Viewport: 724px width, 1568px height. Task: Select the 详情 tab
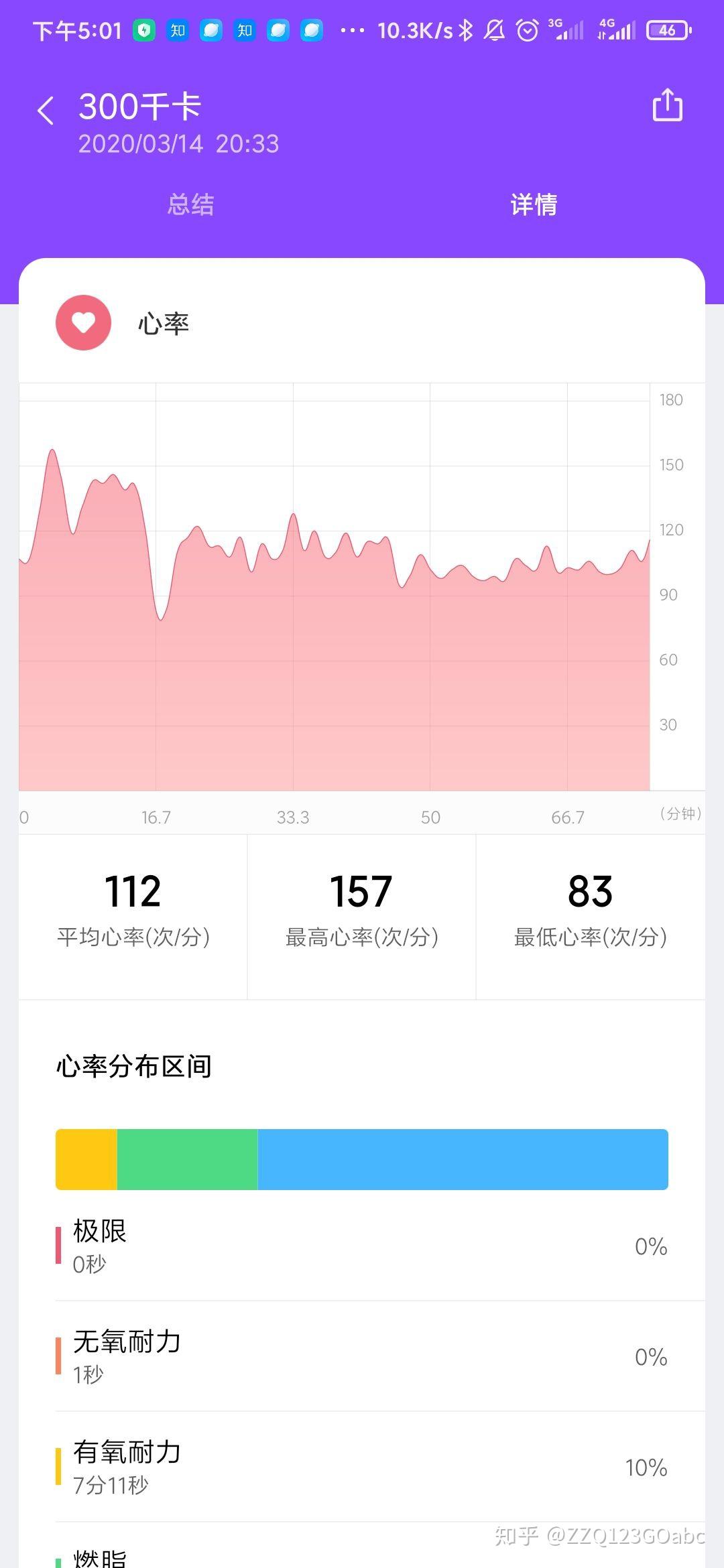(534, 204)
